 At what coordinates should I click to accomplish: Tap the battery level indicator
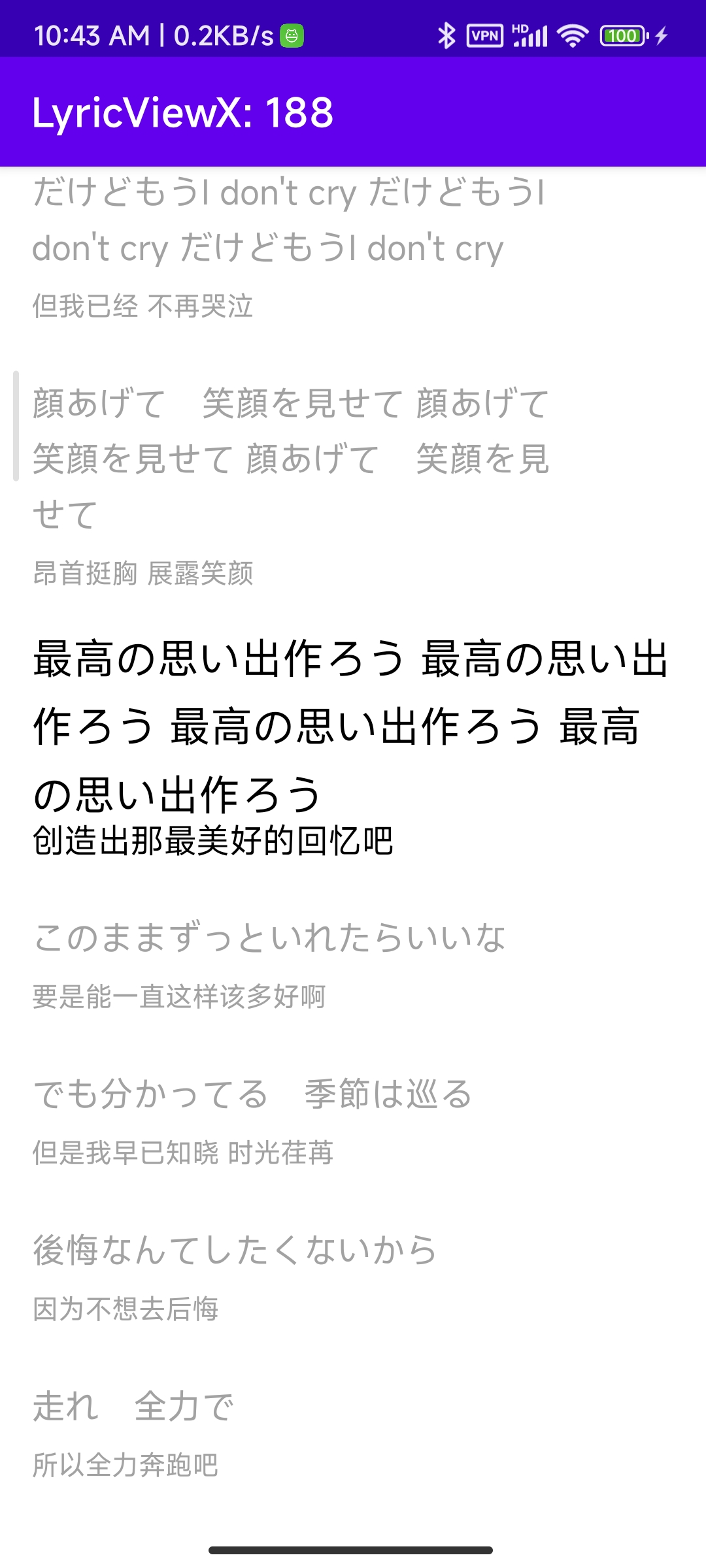[x=623, y=36]
